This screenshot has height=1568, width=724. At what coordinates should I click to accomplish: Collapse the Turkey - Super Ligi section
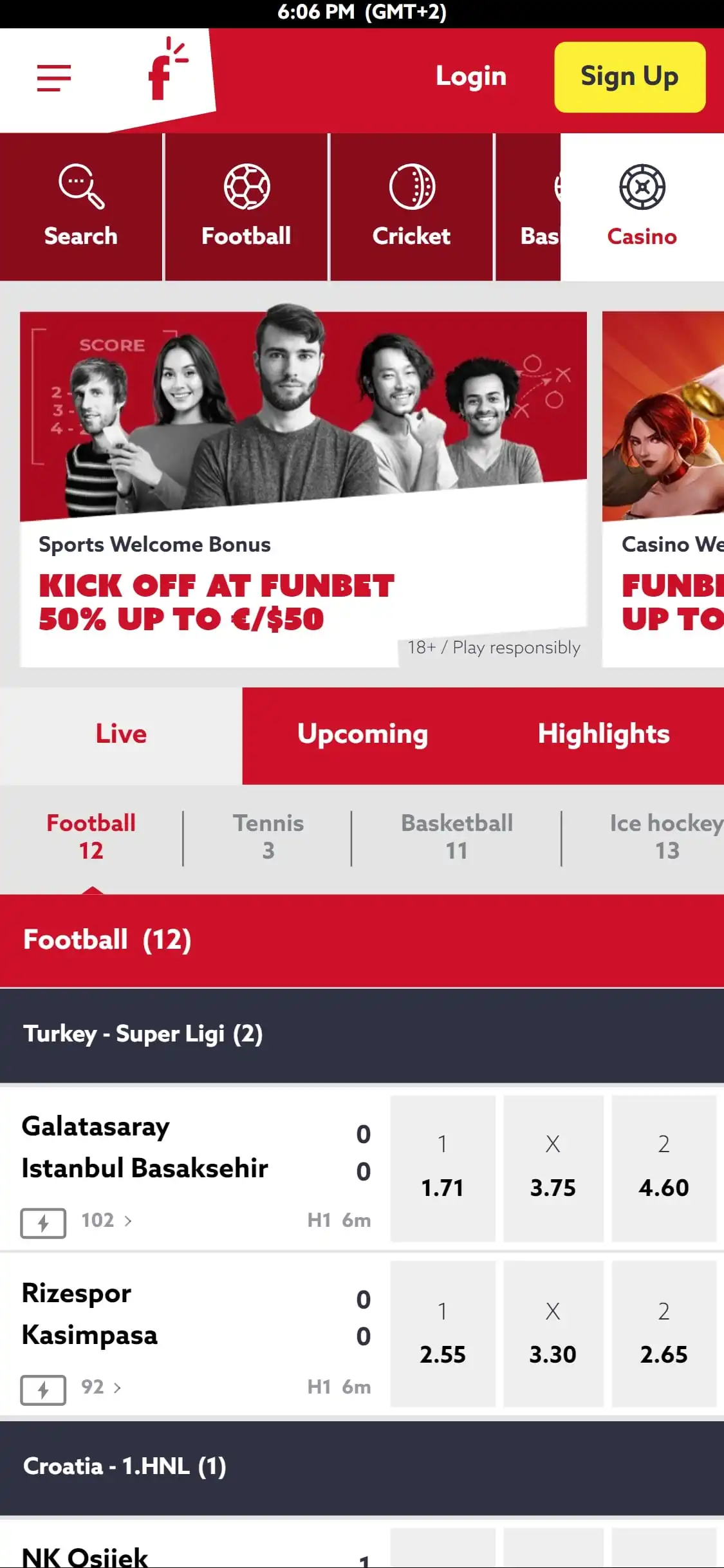(362, 1034)
